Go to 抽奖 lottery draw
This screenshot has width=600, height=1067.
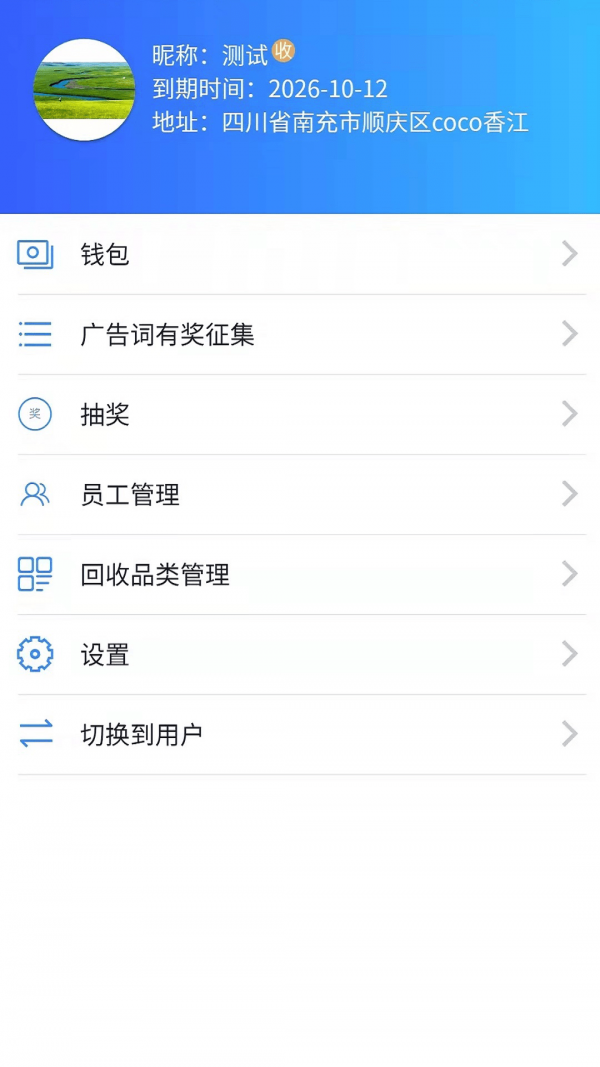(x=300, y=415)
